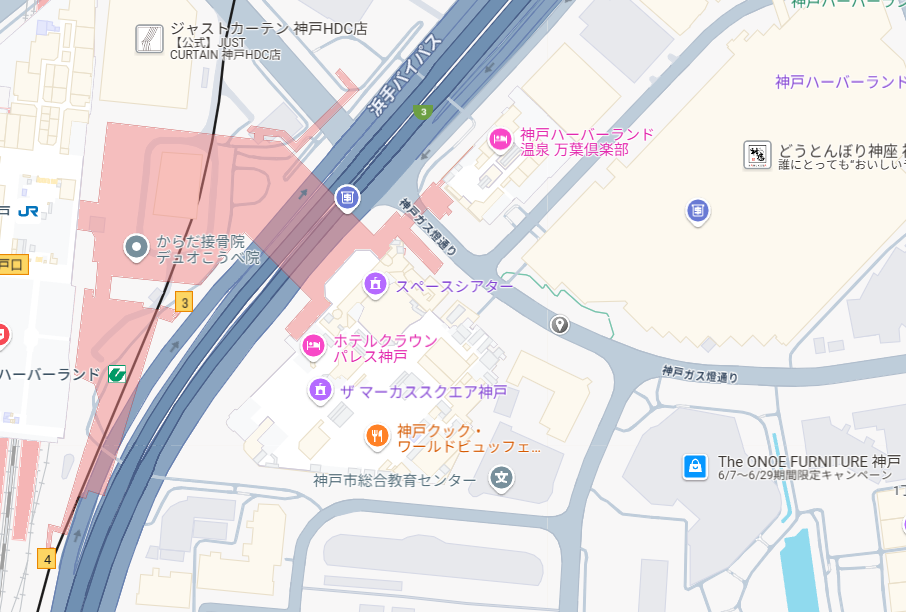Tap the purple marker on the 浜手バイパス overpass
906x612 pixels.
tap(346, 198)
